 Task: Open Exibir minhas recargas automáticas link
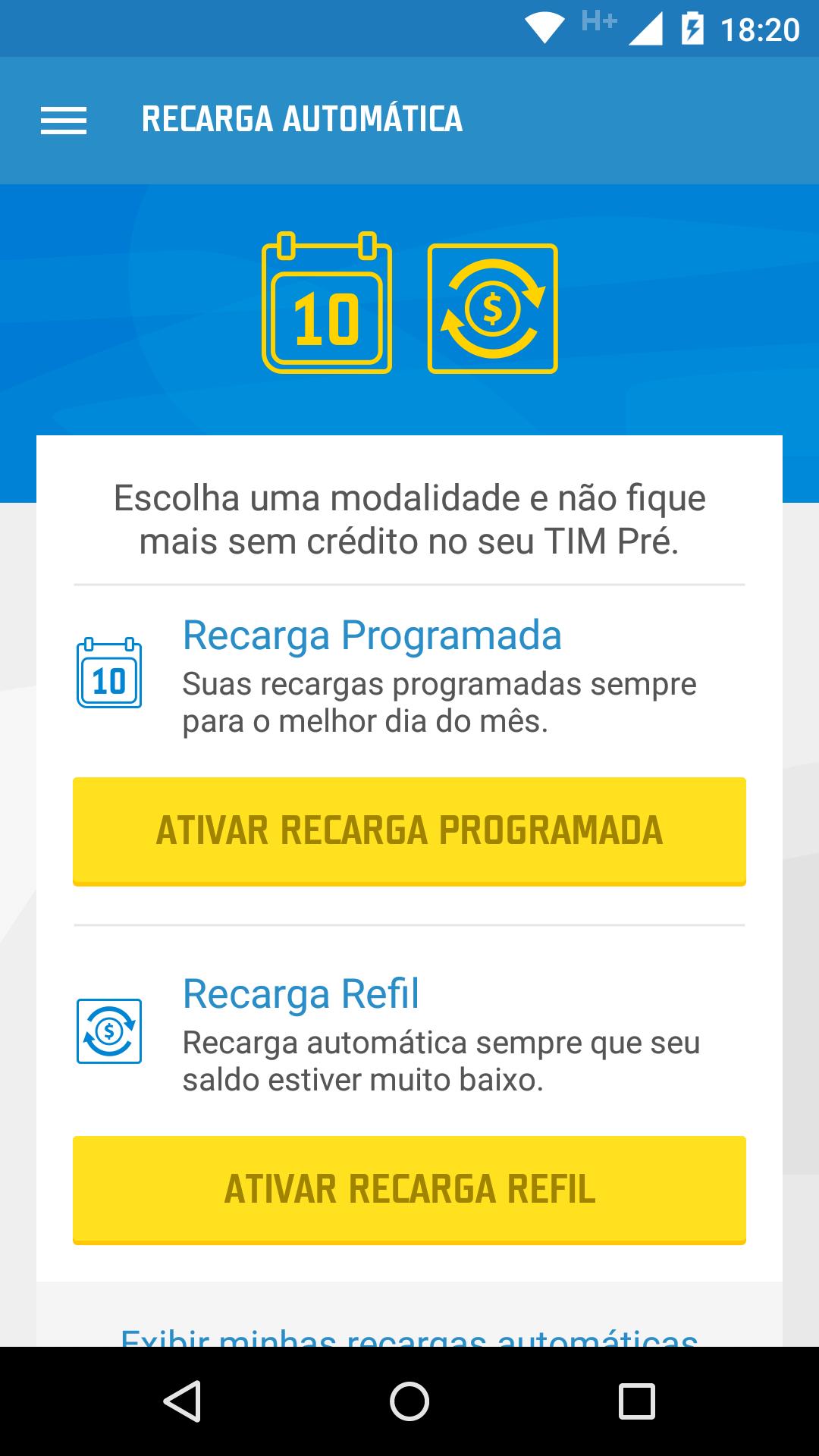coord(409,1336)
